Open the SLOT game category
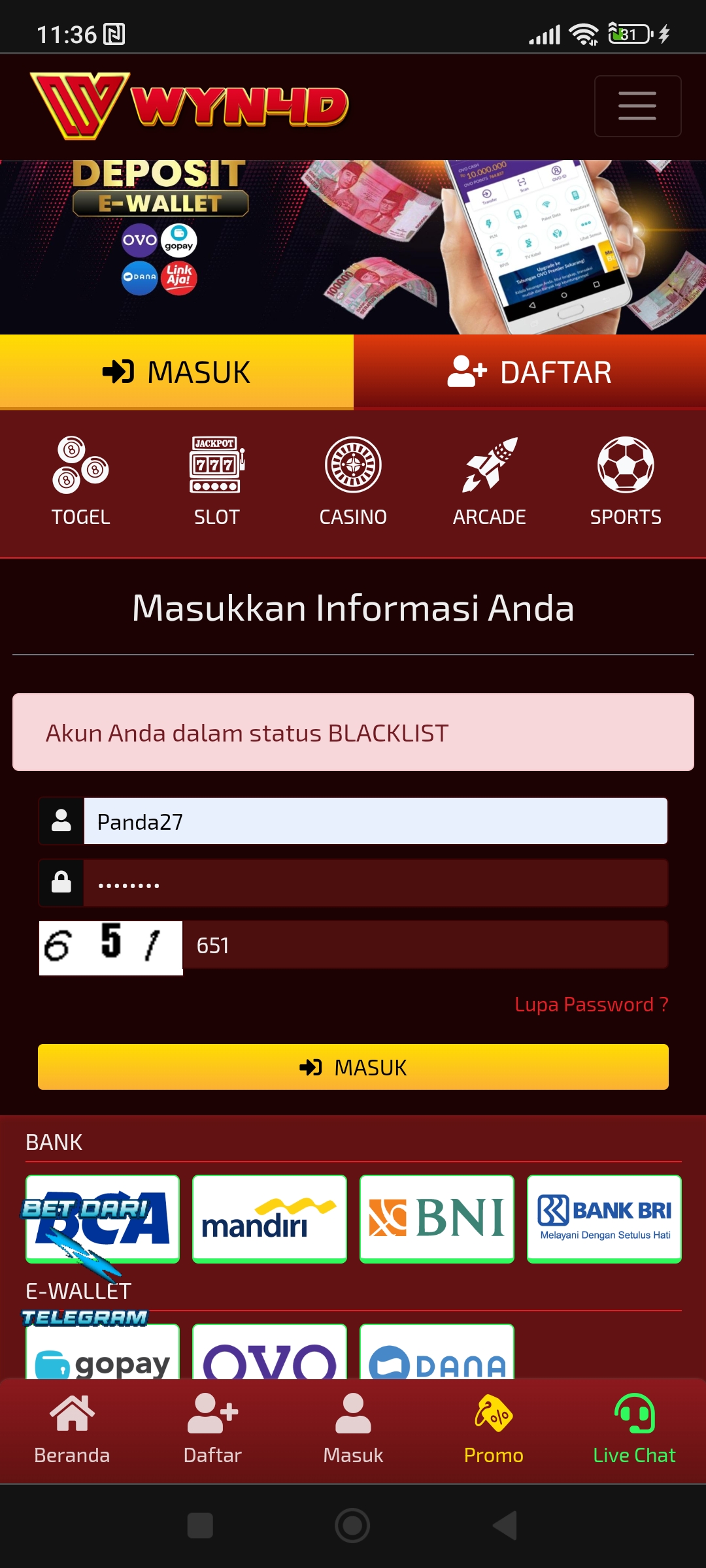The height and width of the screenshot is (1568, 706). click(217, 482)
